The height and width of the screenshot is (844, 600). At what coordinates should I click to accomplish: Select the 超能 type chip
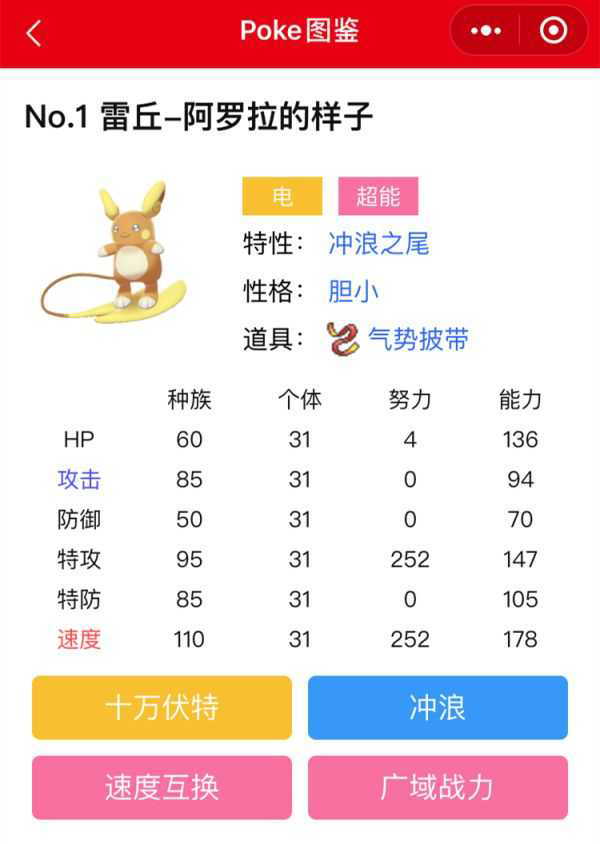pyautogui.click(x=378, y=197)
